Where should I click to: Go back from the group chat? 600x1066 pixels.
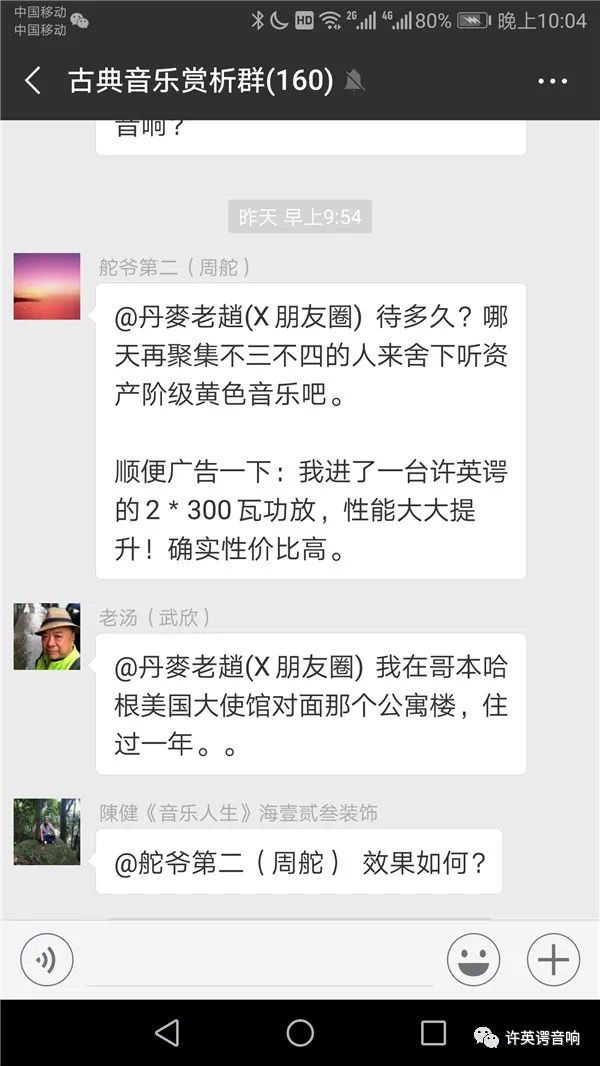(x=33, y=81)
